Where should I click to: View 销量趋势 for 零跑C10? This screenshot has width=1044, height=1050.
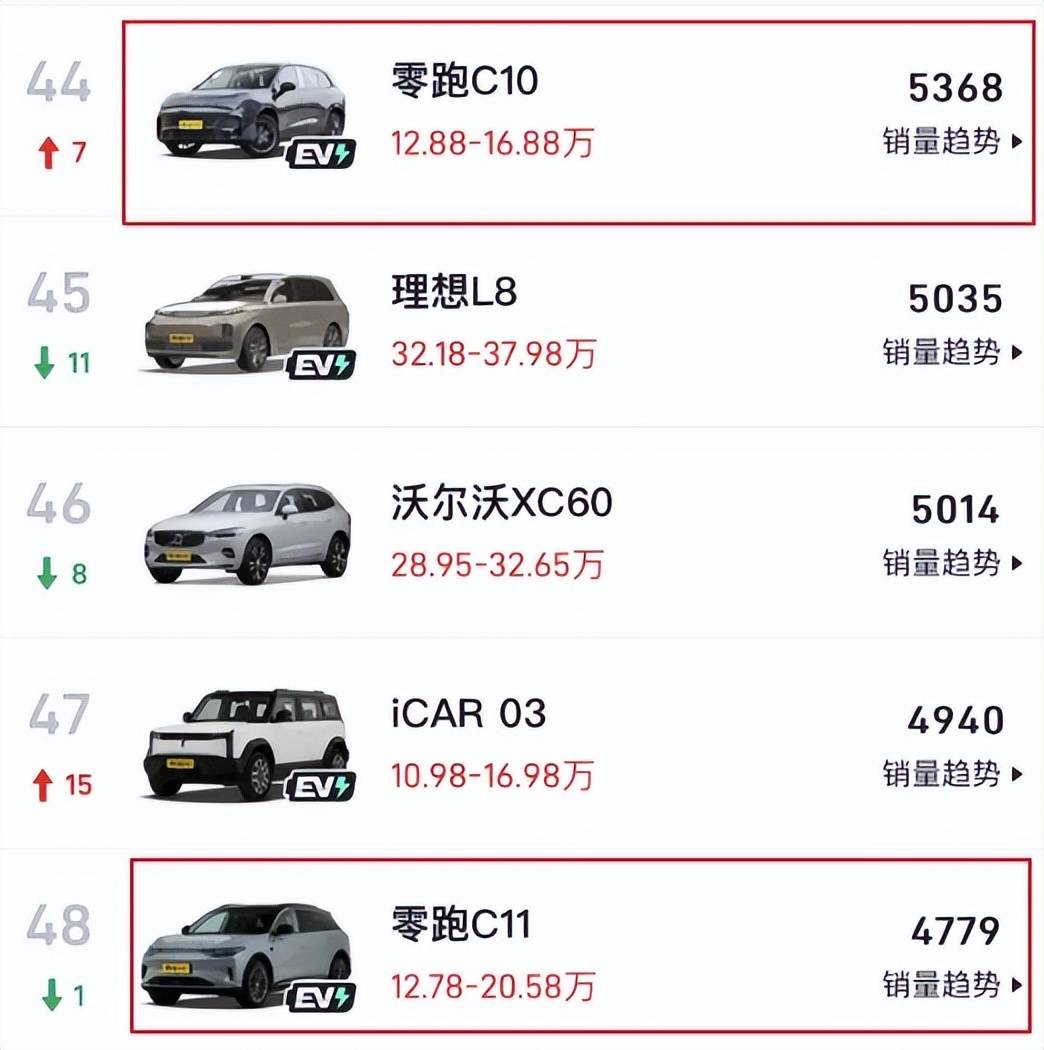point(951,141)
